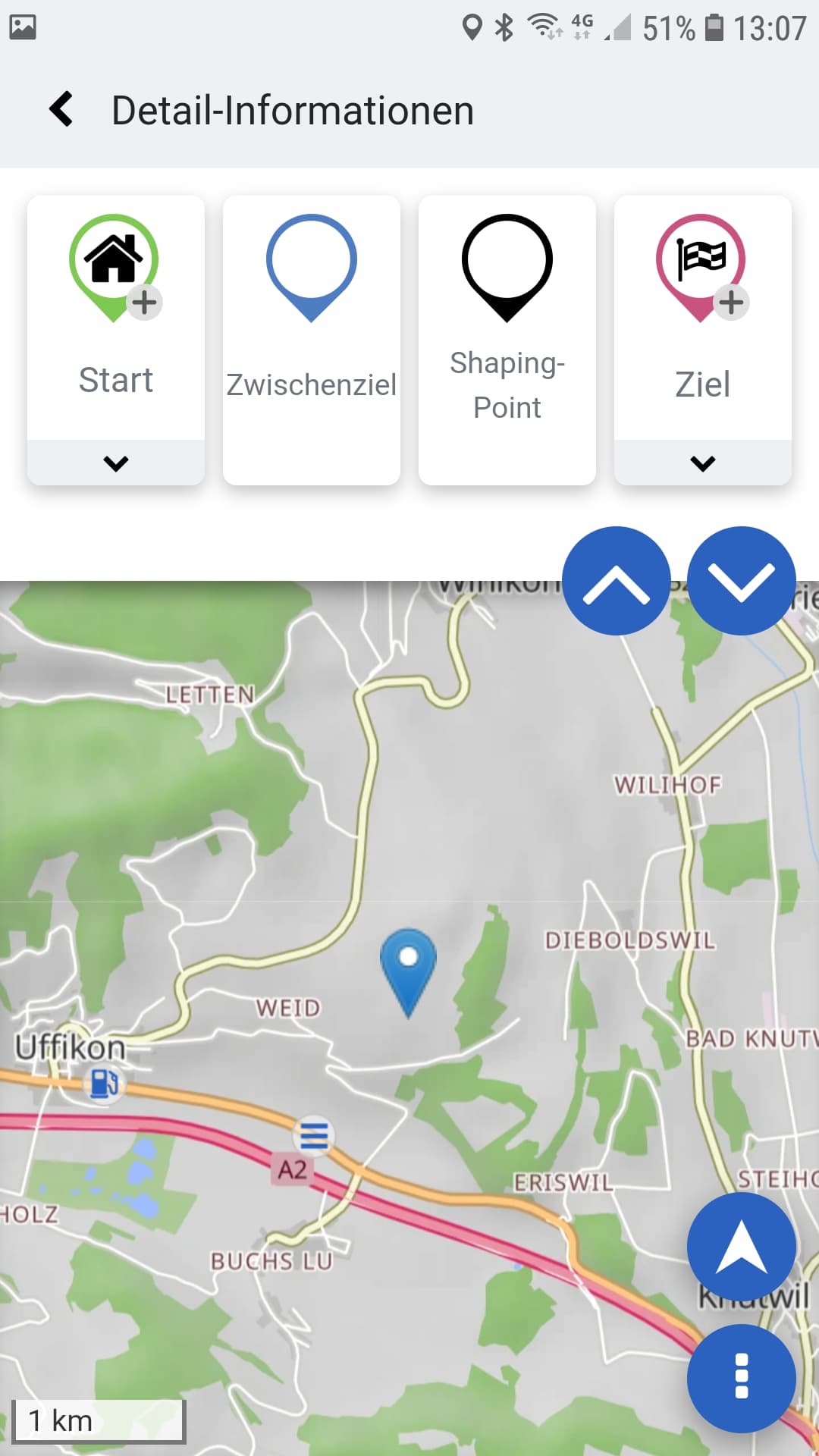Go back from Detail-Informationen
The height and width of the screenshot is (1456, 819).
(61, 109)
